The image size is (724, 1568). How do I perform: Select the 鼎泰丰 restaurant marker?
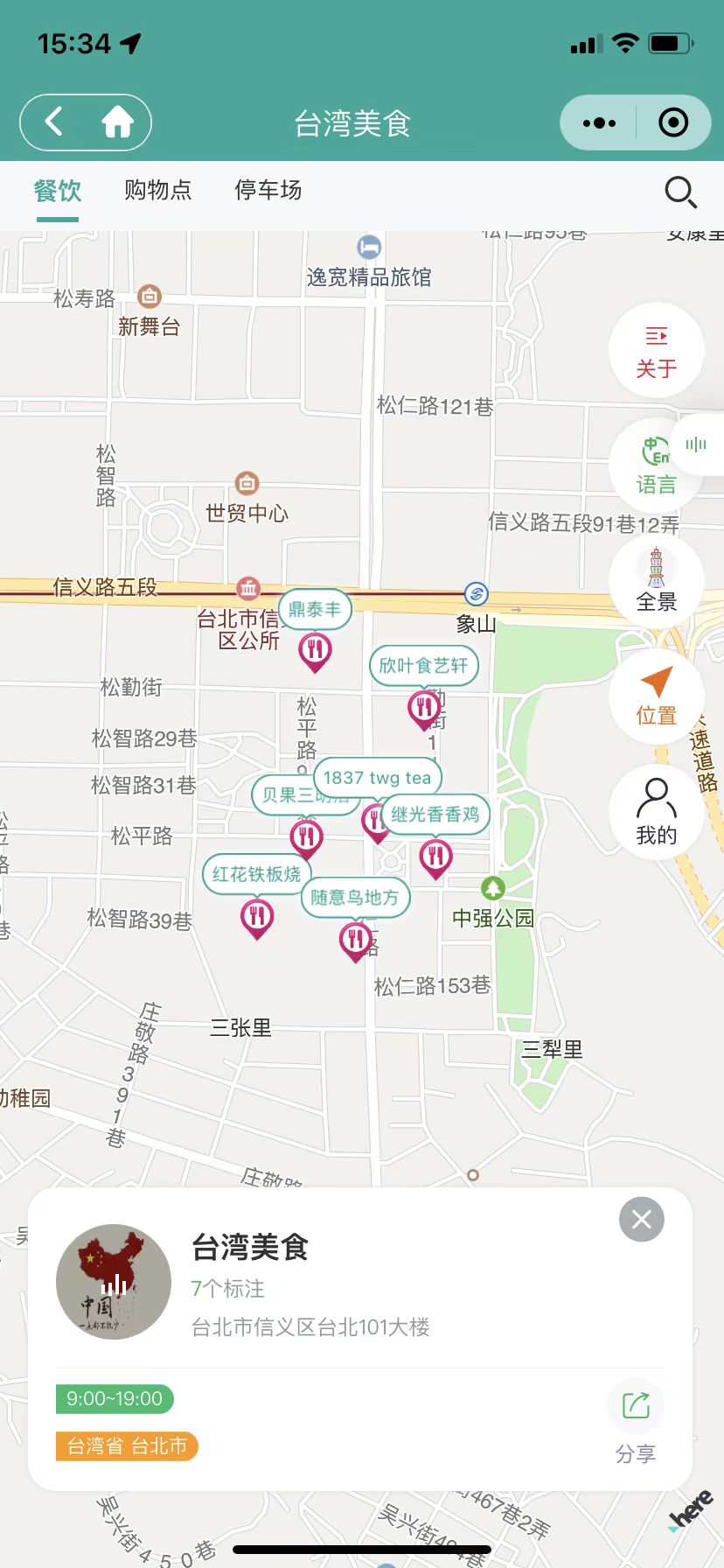coord(316,608)
